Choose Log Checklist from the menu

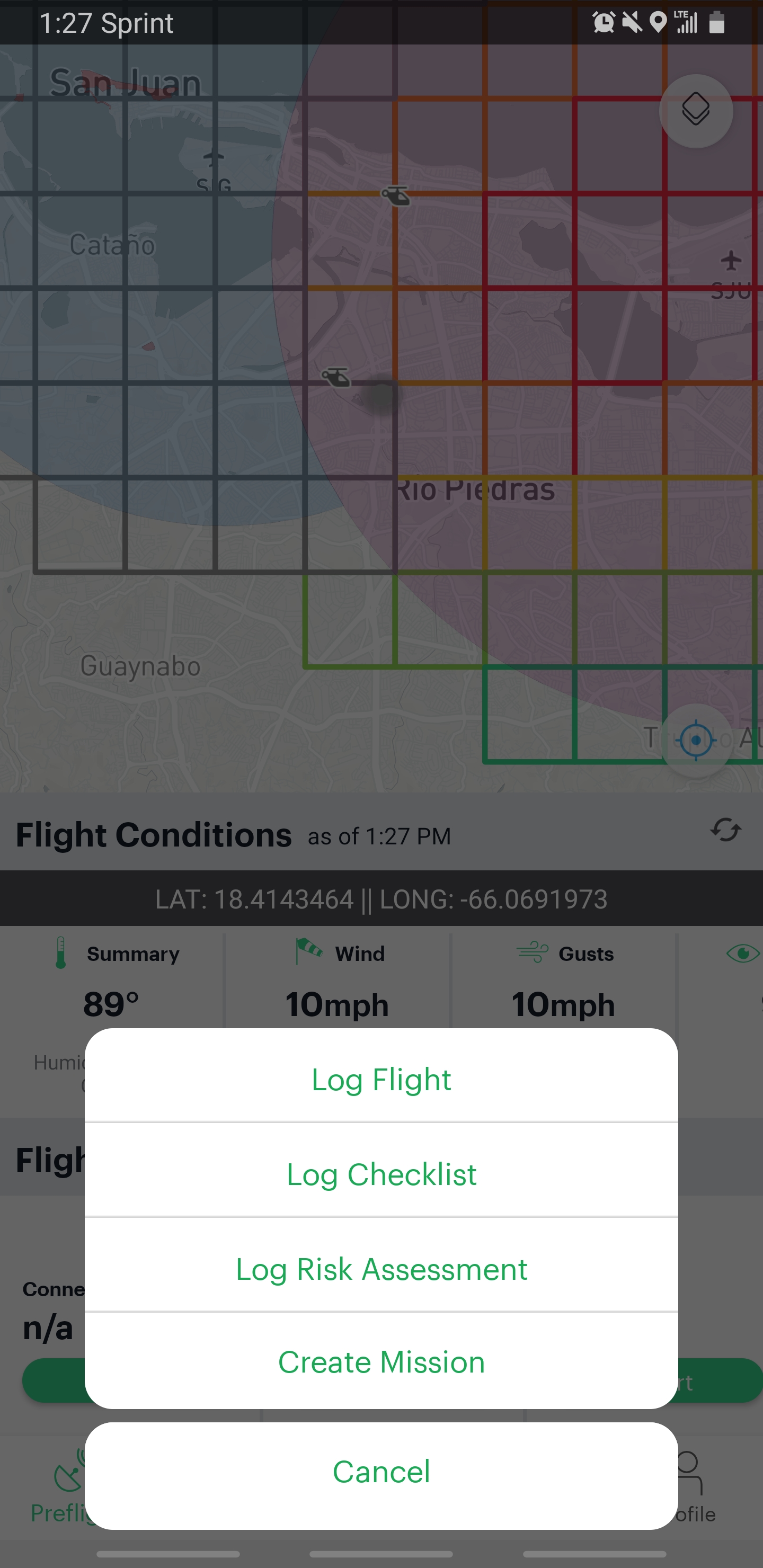(381, 1173)
